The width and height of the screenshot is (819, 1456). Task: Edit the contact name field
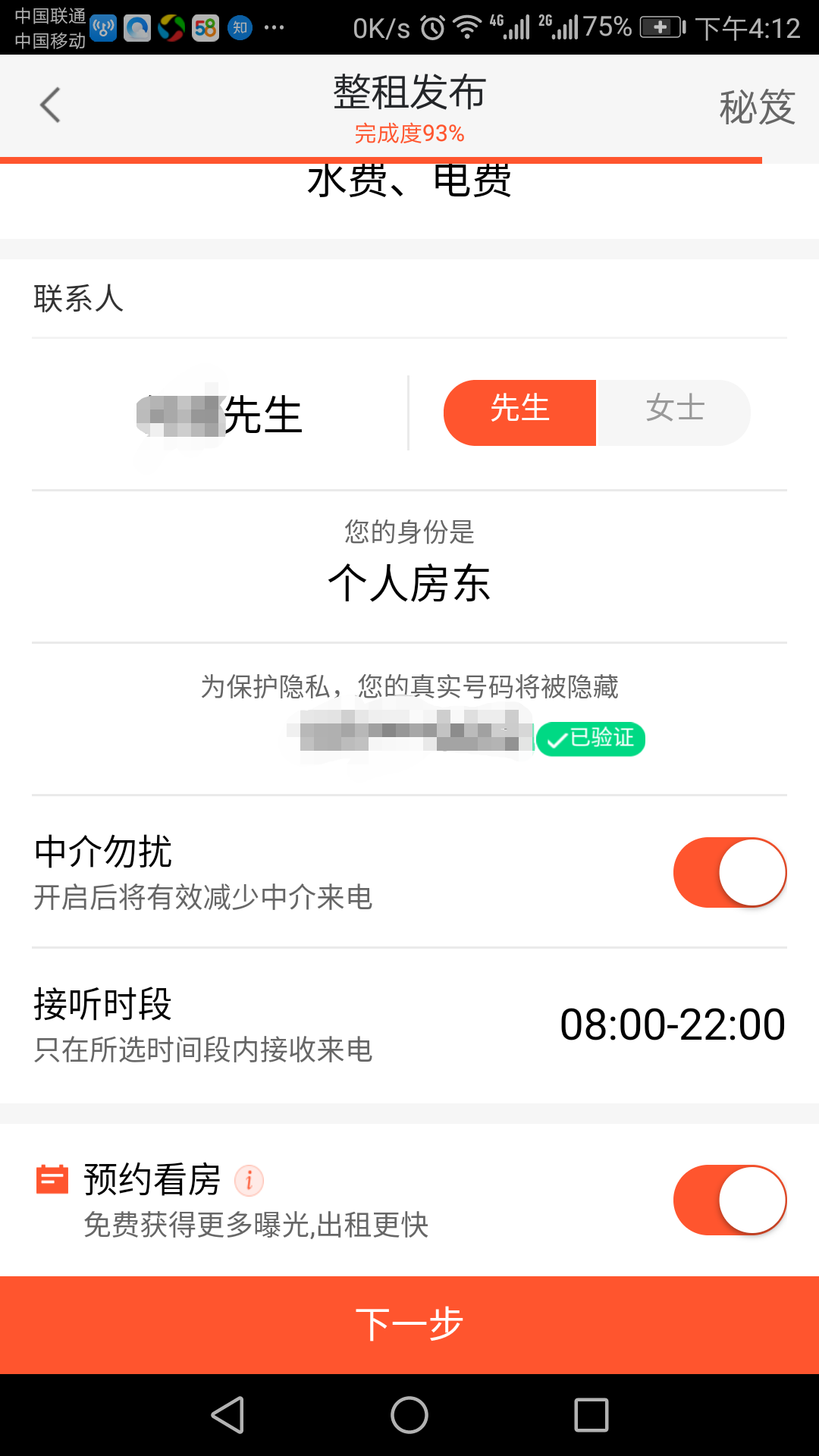(220, 415)
